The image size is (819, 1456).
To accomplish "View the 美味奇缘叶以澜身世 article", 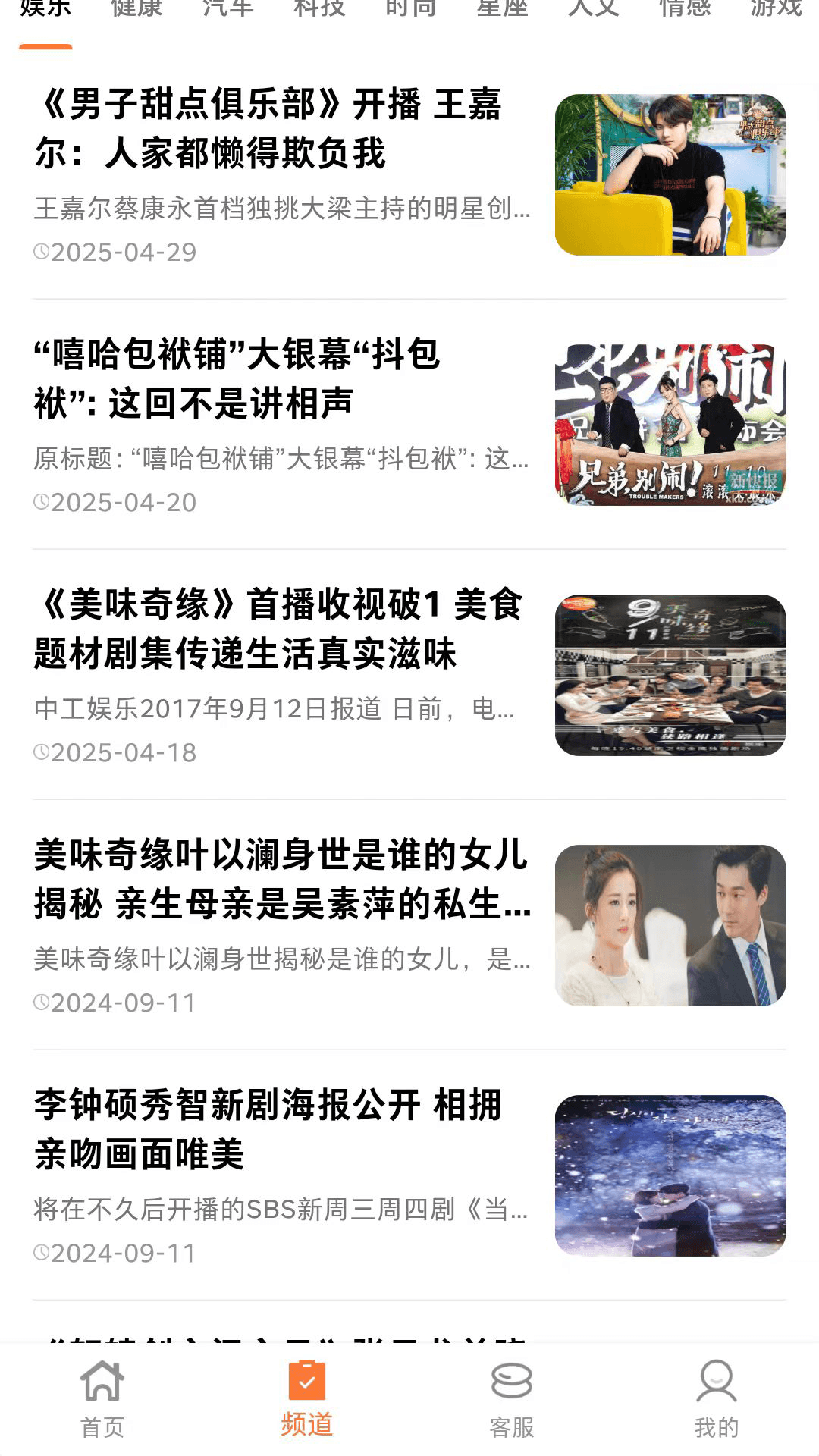I will [281, 880].
